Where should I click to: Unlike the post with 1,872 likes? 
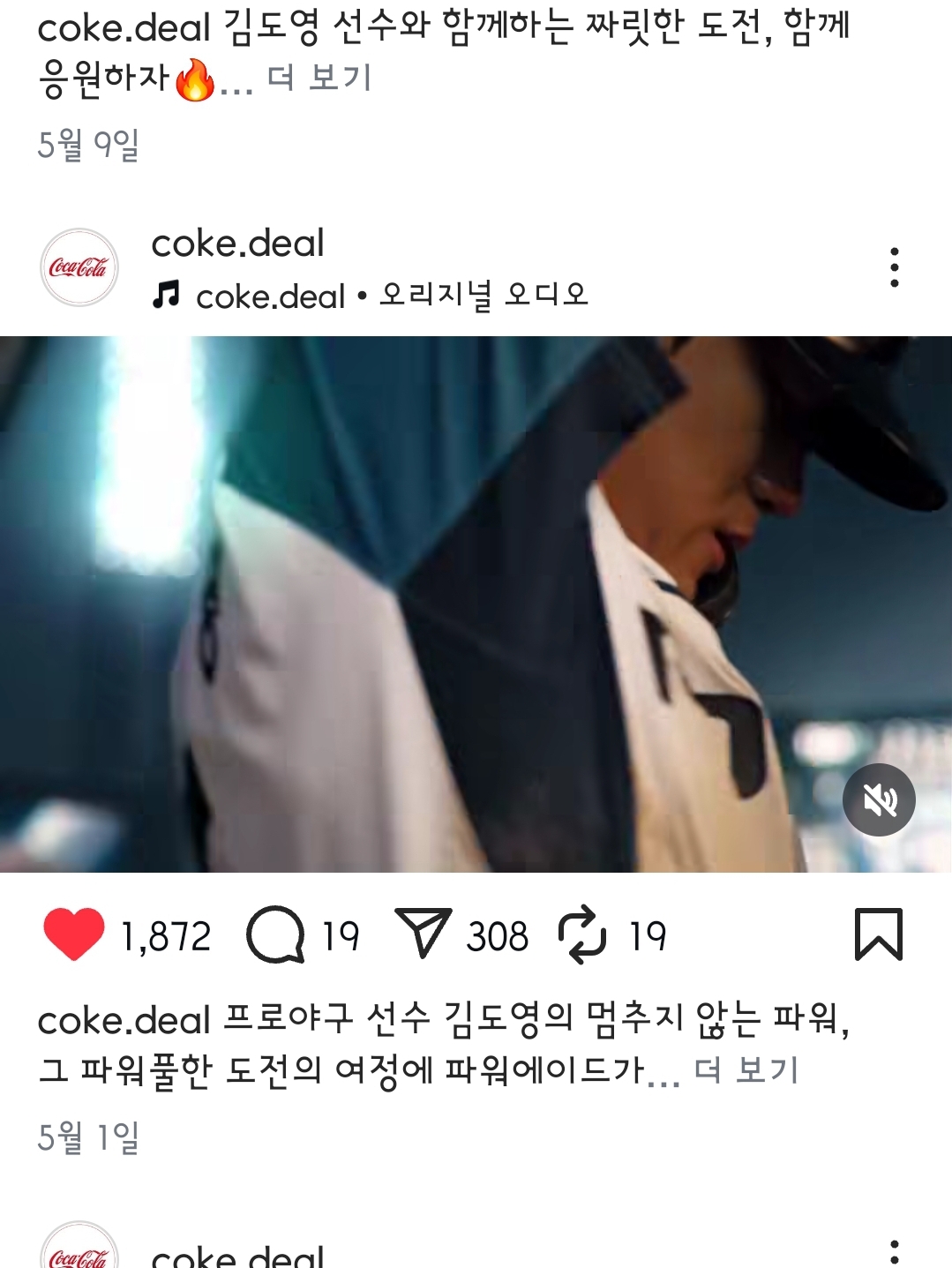74,934
